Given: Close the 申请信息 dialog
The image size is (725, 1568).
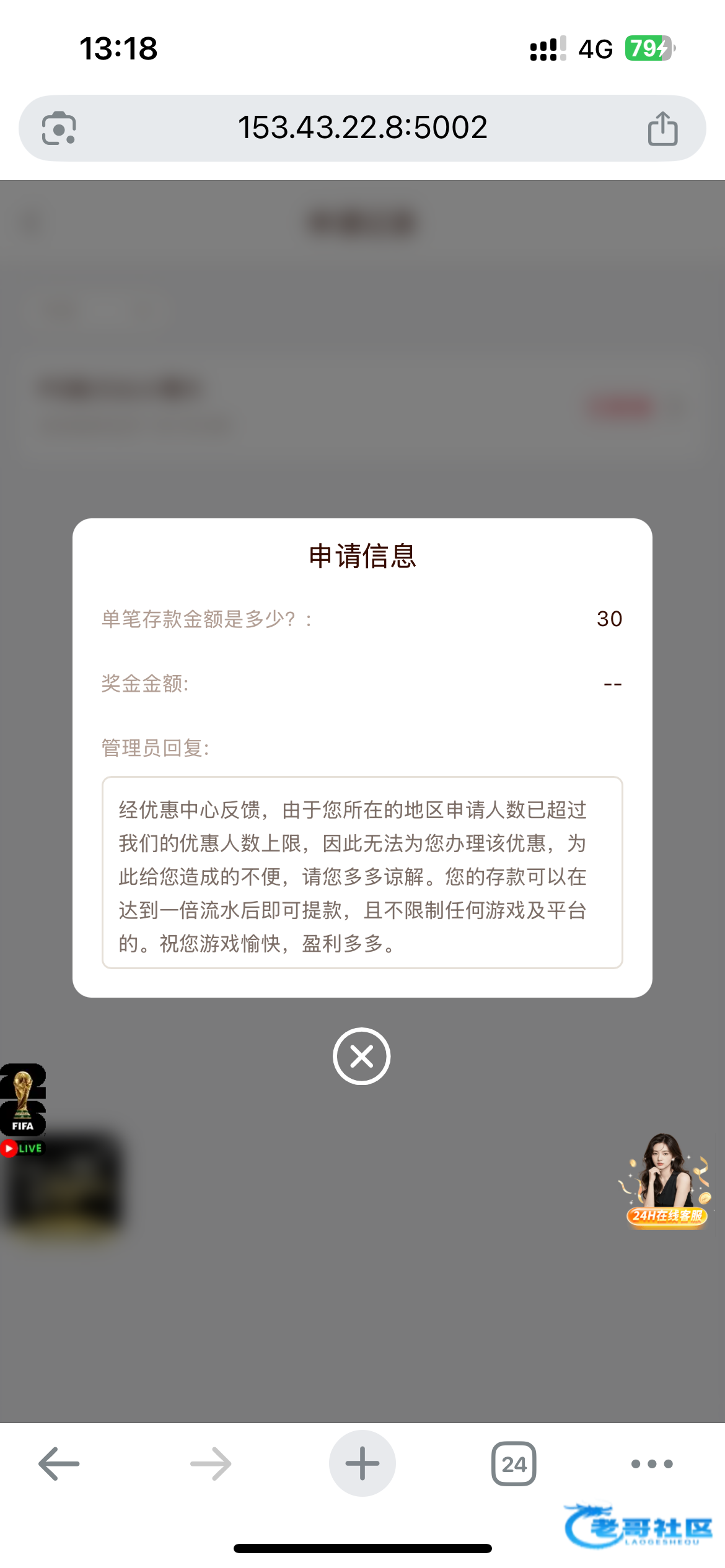Looking at the screenshot, I should 361,1056.
